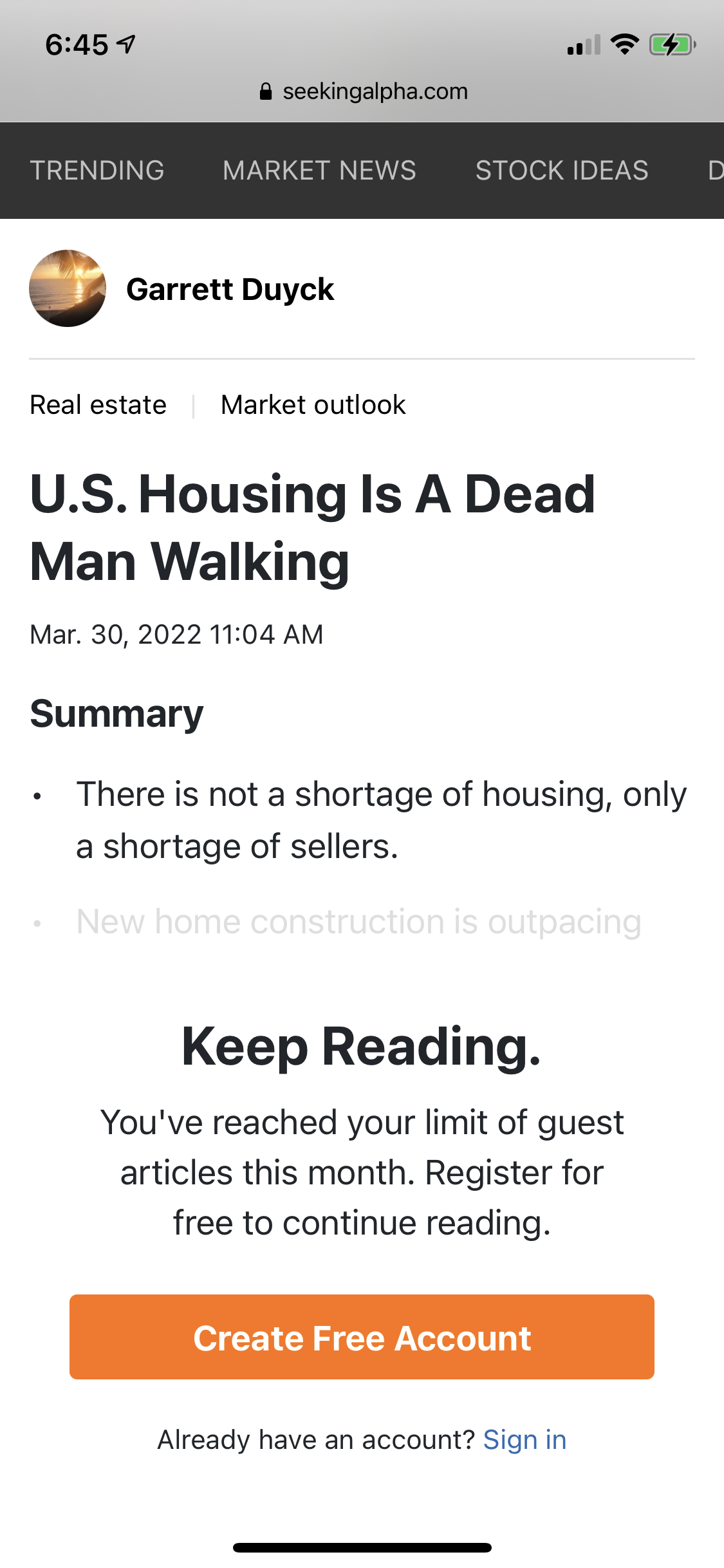Switch to Market News tab
This screenshot has width=724, height=1568.
(319, 171)
